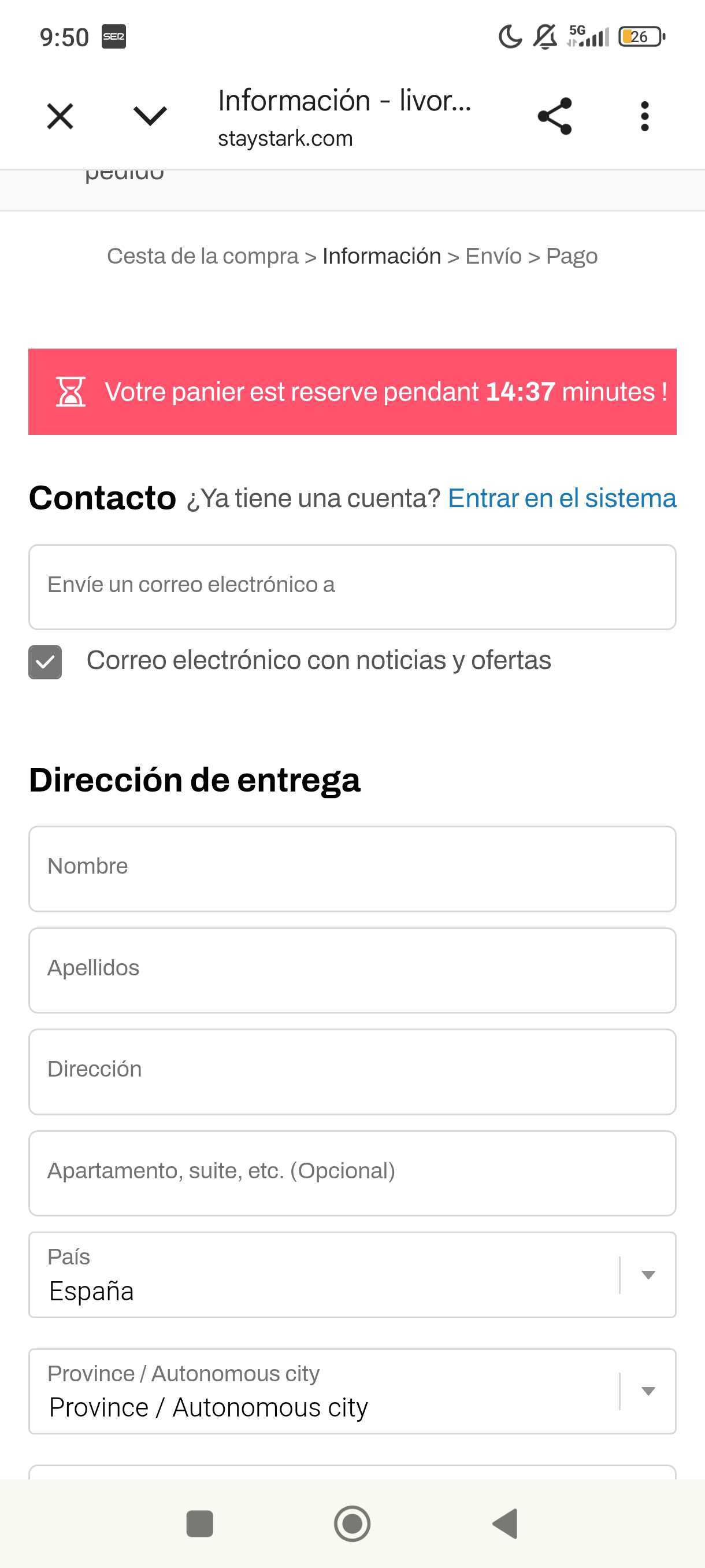
Task: Uncheck Correo electrónico con noticias y ofertas
Action: click(46, 661)
